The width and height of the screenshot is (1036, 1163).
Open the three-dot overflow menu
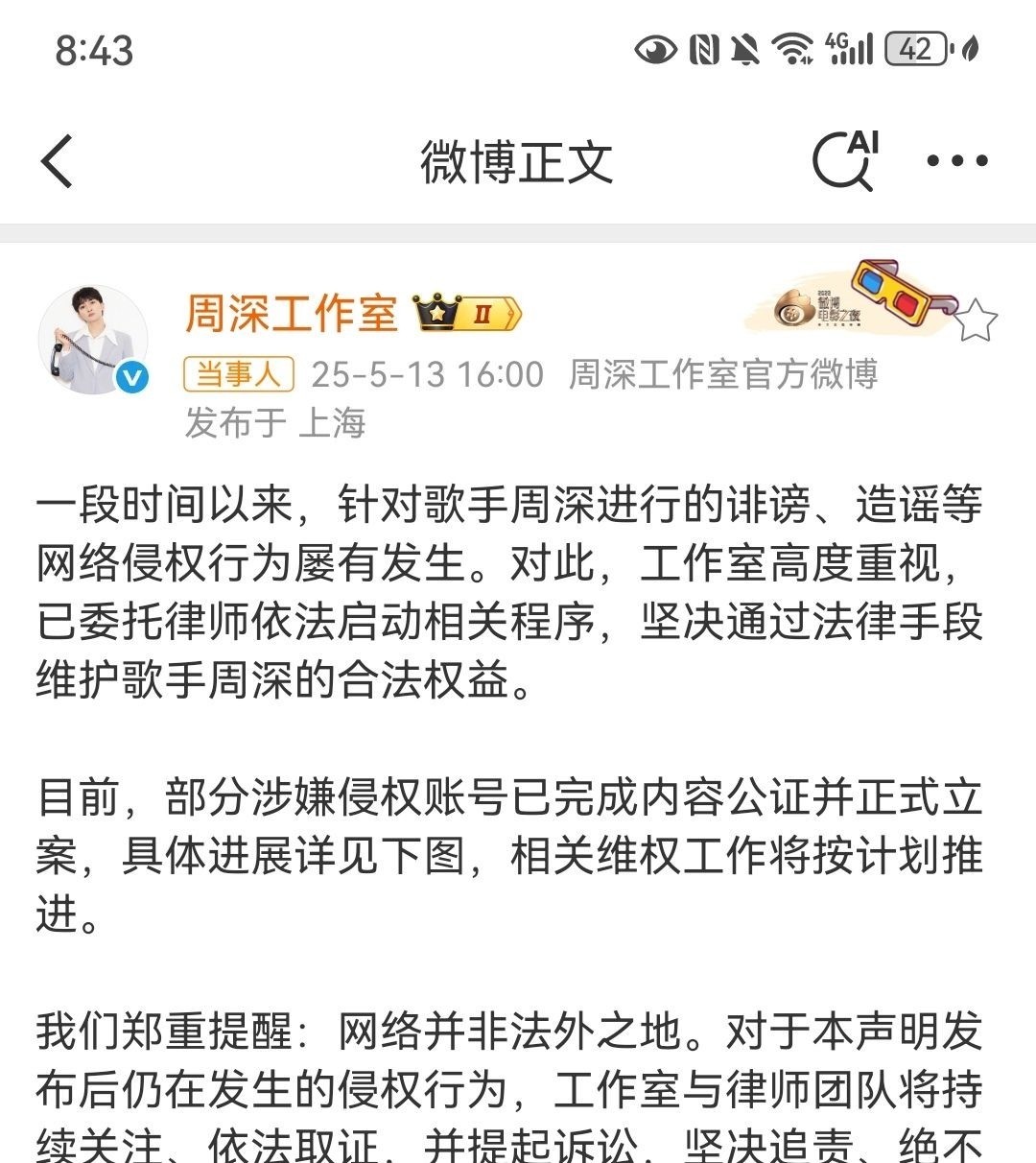click(x=956, y=161)
